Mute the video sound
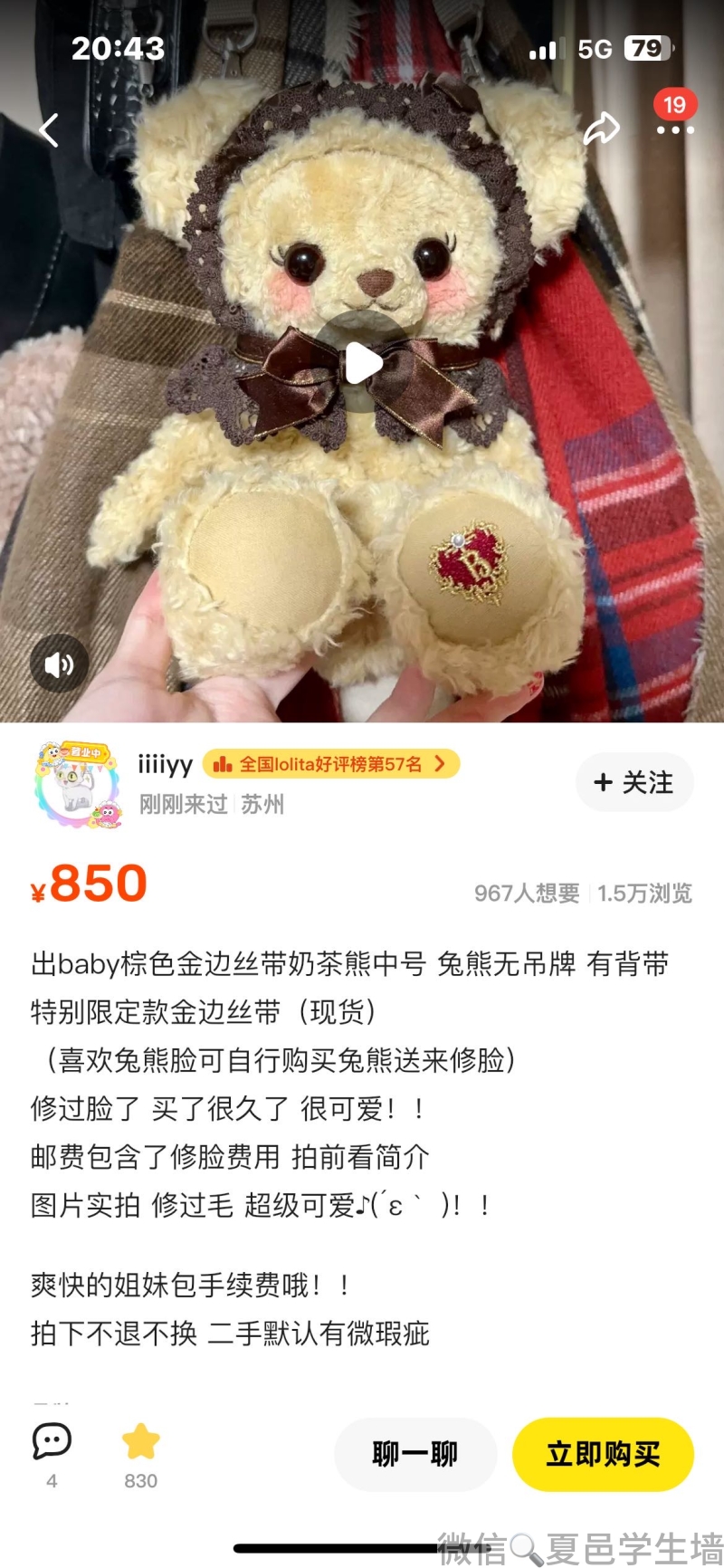Viewport: 724px width, 1568px height. 60,665
